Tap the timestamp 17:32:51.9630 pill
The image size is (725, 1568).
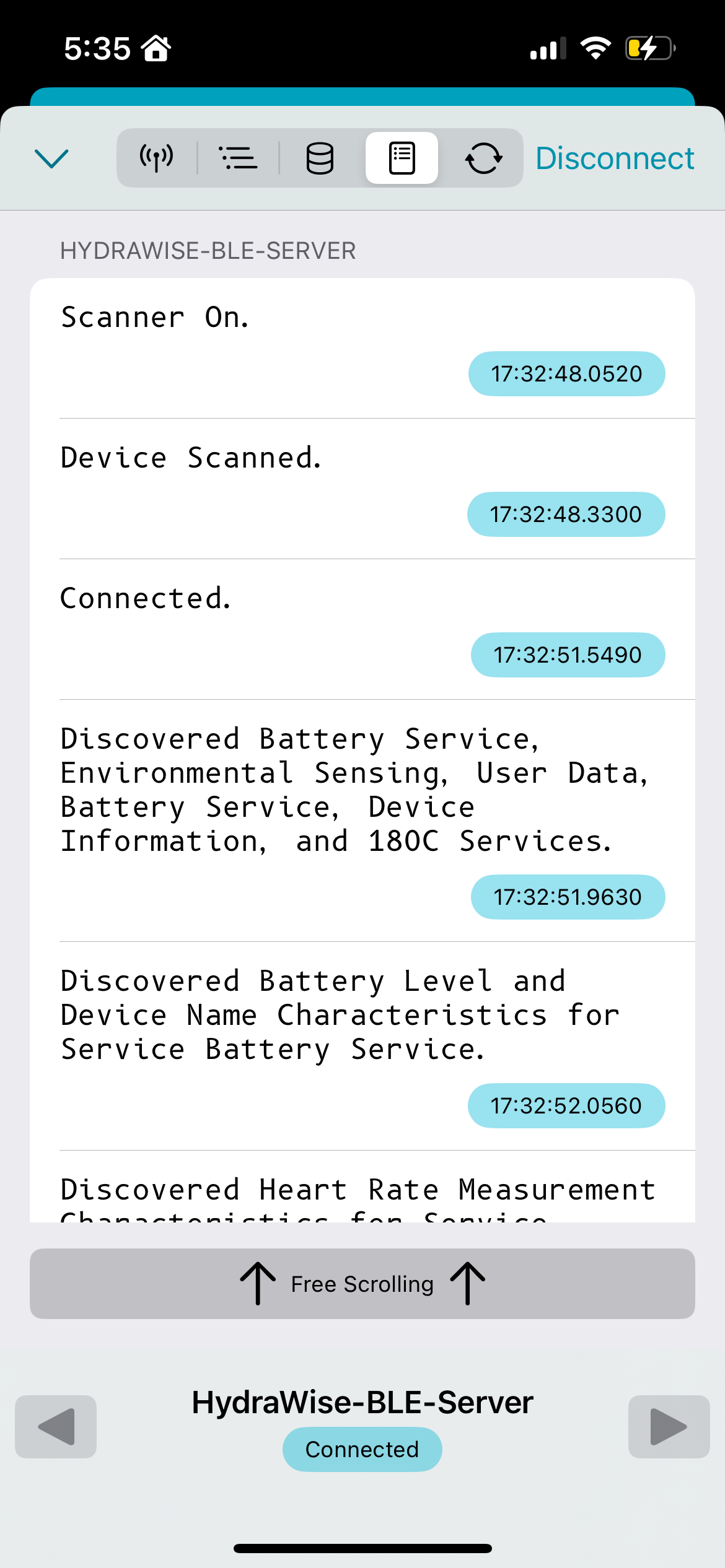click(568, 897)
